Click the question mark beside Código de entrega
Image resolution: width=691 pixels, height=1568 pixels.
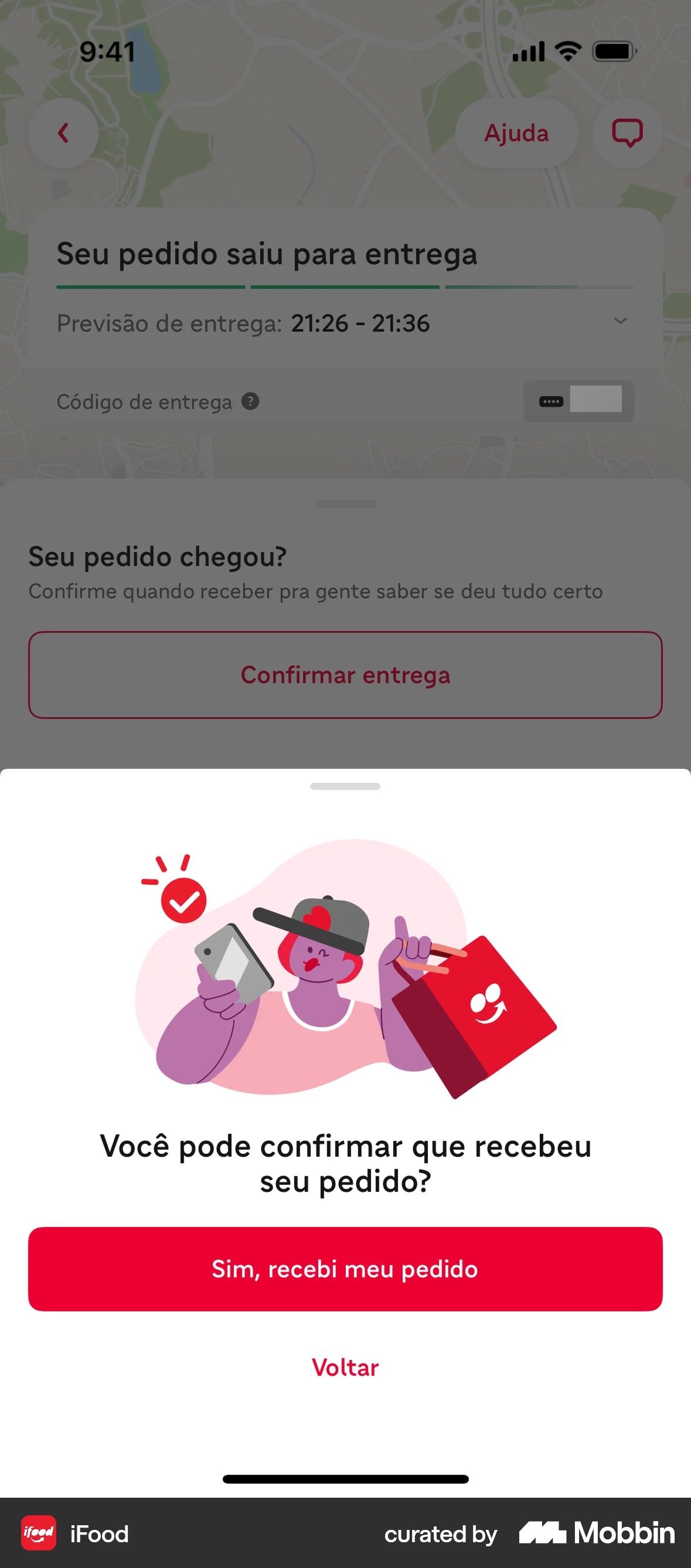(252, 401)
